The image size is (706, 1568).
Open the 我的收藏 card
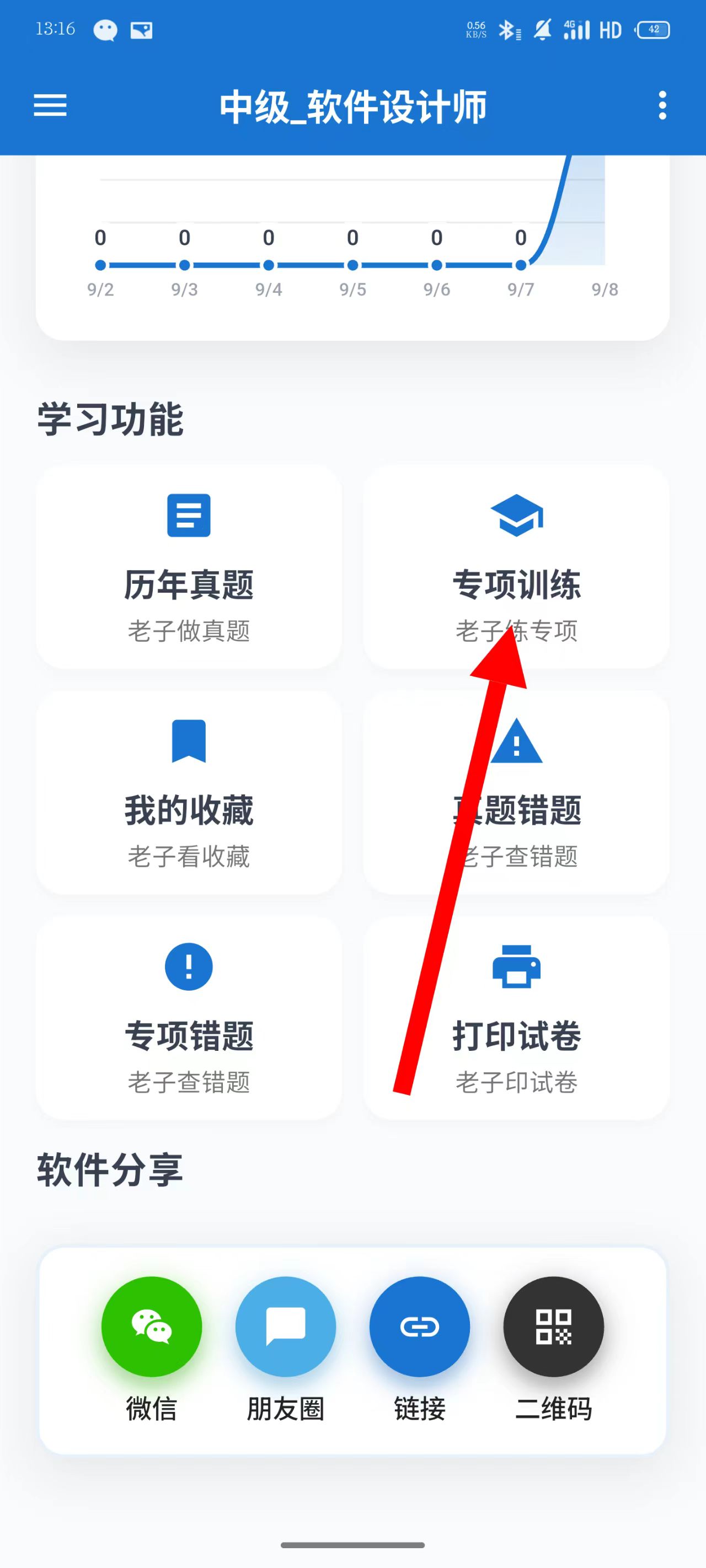189,792
